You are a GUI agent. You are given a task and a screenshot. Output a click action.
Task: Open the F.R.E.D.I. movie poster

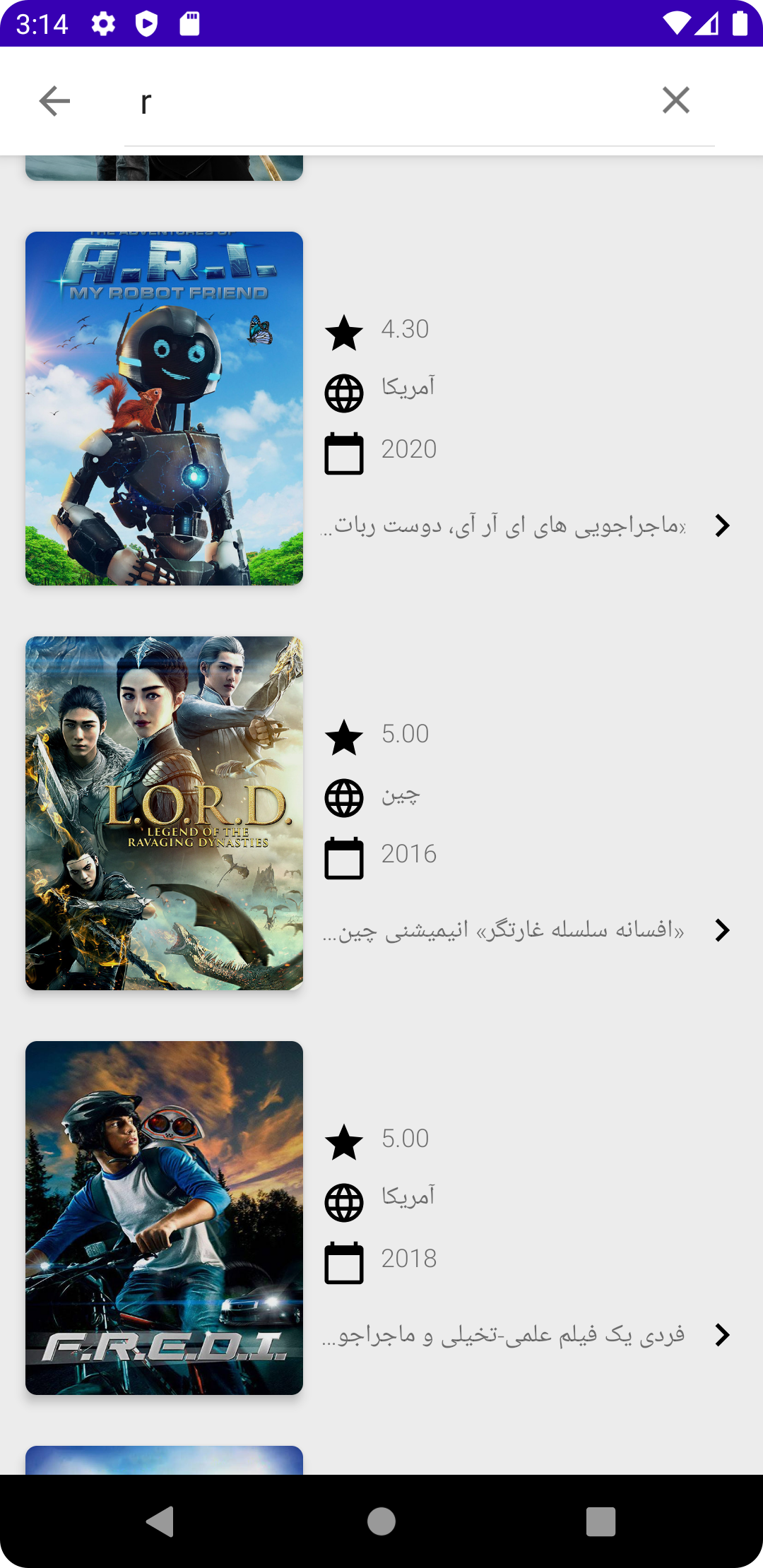pyautogui.click(x=164, y=1218)
